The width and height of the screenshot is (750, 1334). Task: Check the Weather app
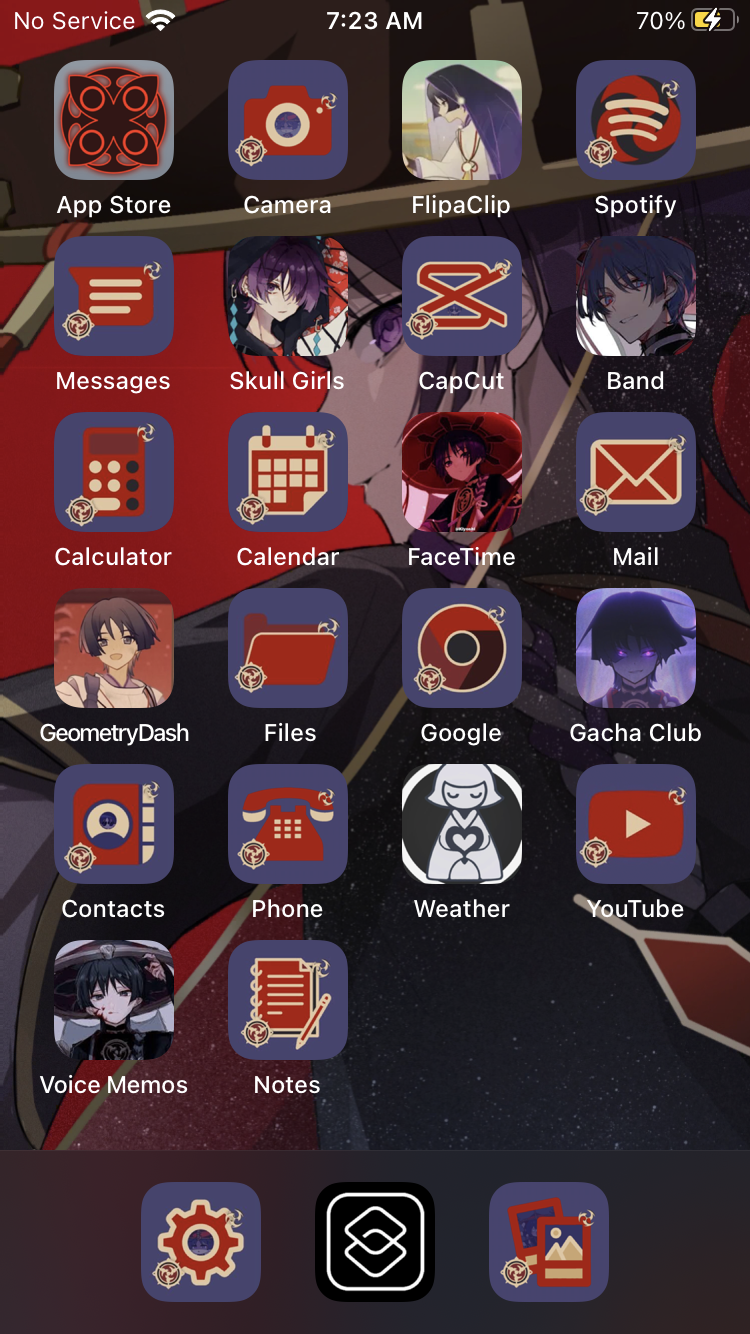click(x=462, y=823)
